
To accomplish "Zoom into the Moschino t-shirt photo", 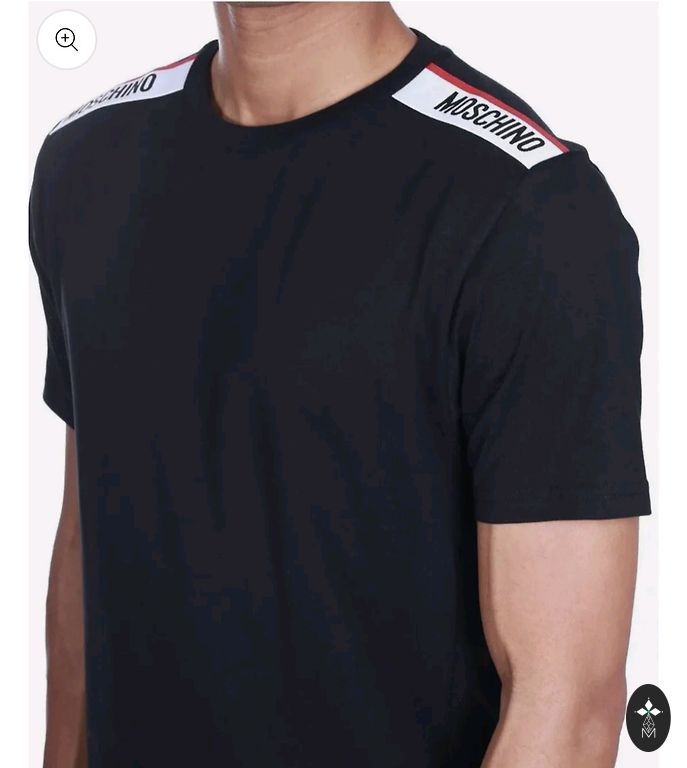I will click(67, 40).
